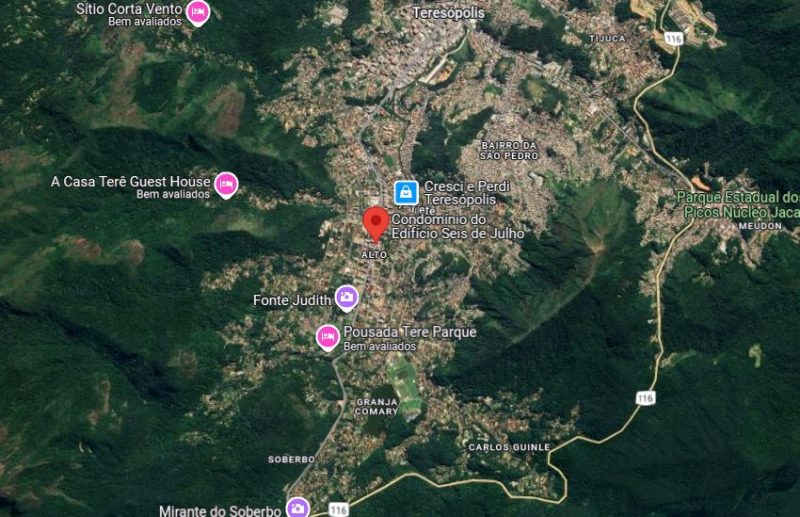
Task: Select the red Condomínio do Edifício Seis de Julho marker
Action: (376, 223)
